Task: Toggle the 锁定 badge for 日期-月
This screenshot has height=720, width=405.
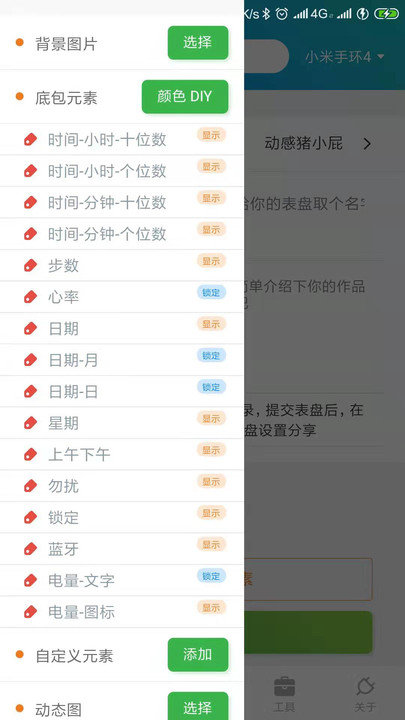Action: point(211,355)
